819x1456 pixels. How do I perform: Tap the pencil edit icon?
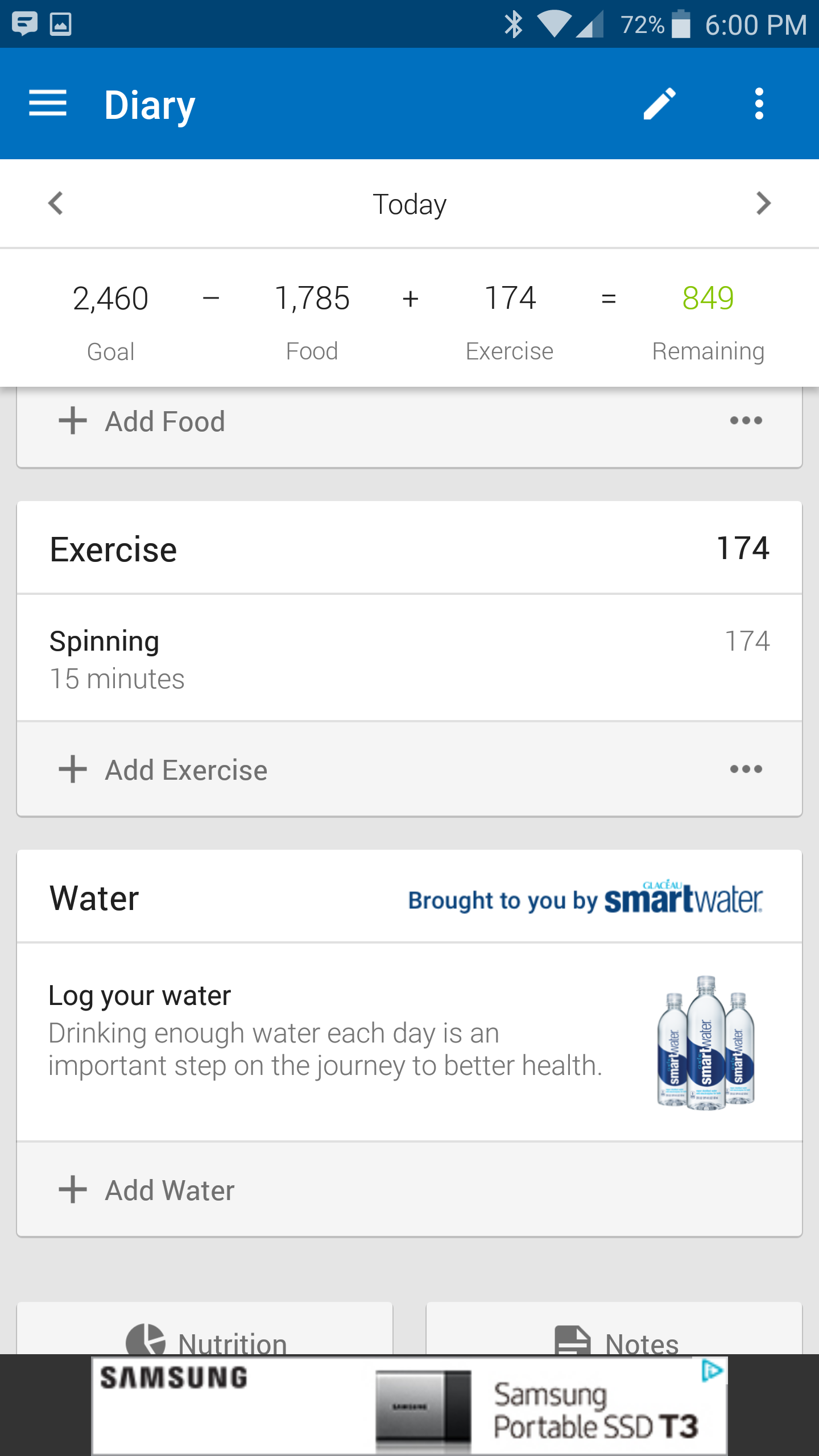[659, 104]
